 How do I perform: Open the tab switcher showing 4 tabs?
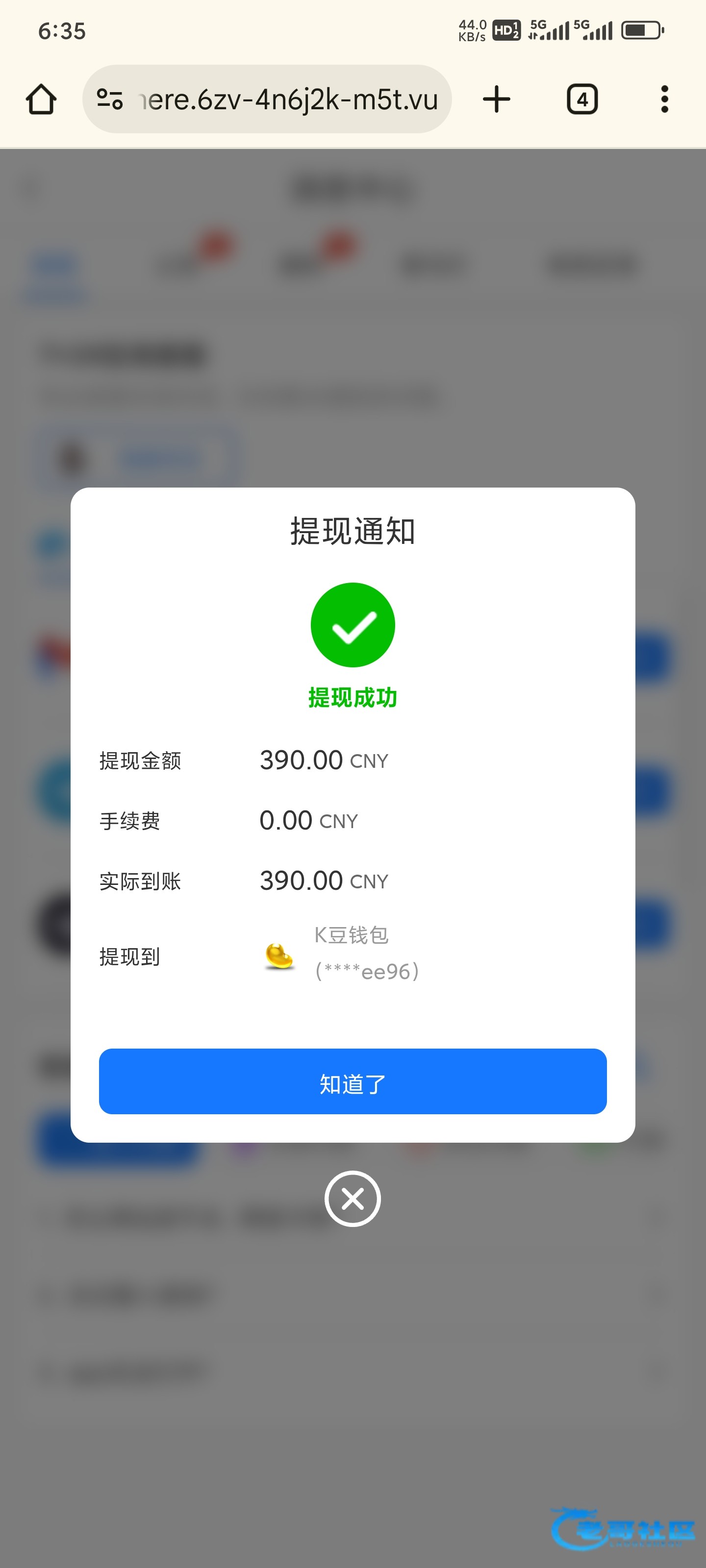tap(582, 99)
